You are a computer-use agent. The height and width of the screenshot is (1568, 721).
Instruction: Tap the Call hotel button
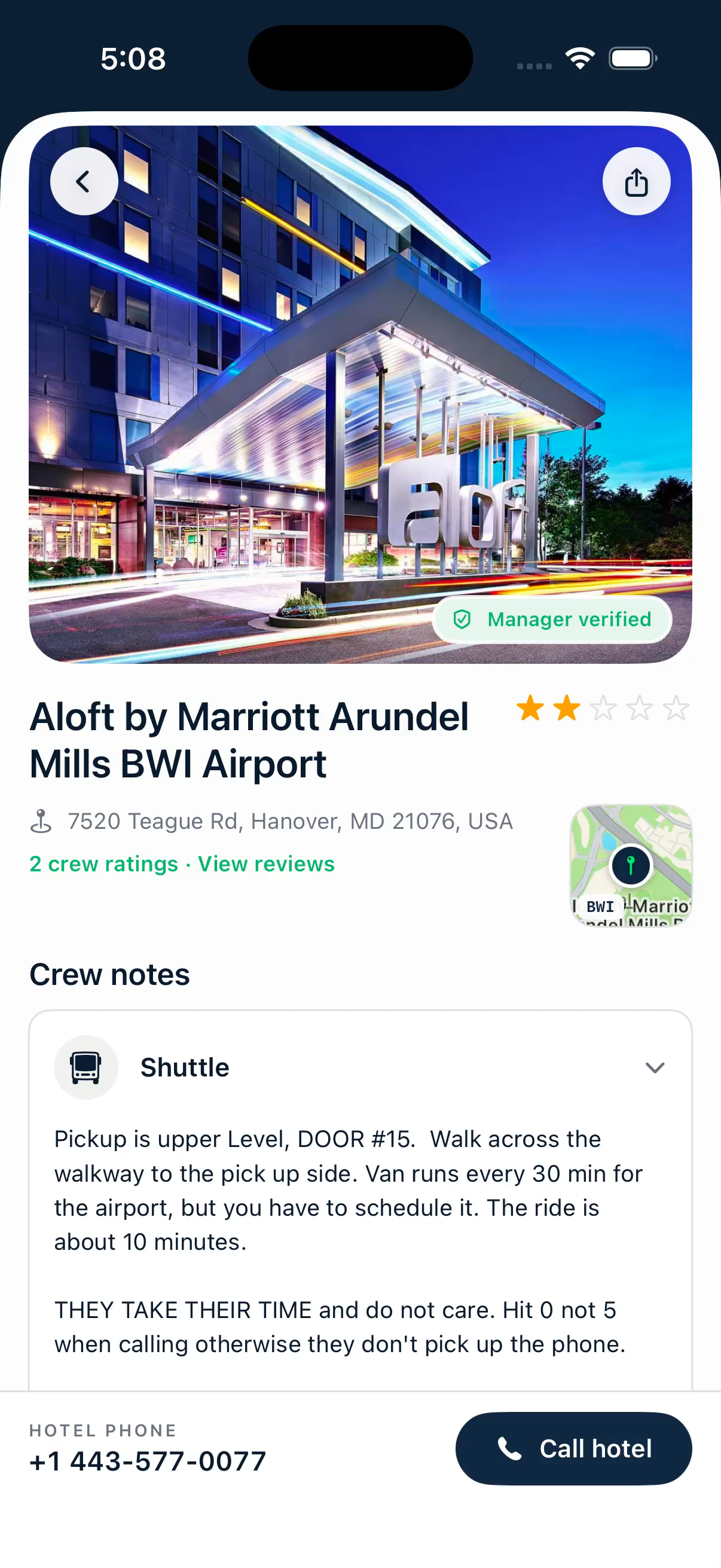click(x=574, y=1448)
